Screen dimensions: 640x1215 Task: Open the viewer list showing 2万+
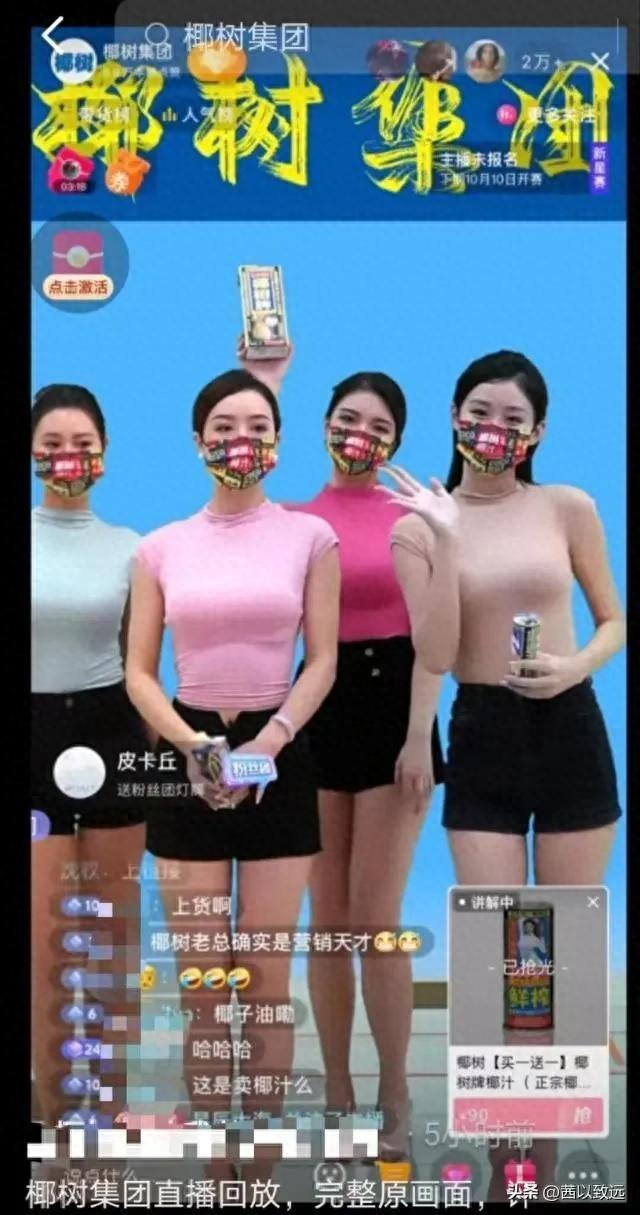coord(538,62)
